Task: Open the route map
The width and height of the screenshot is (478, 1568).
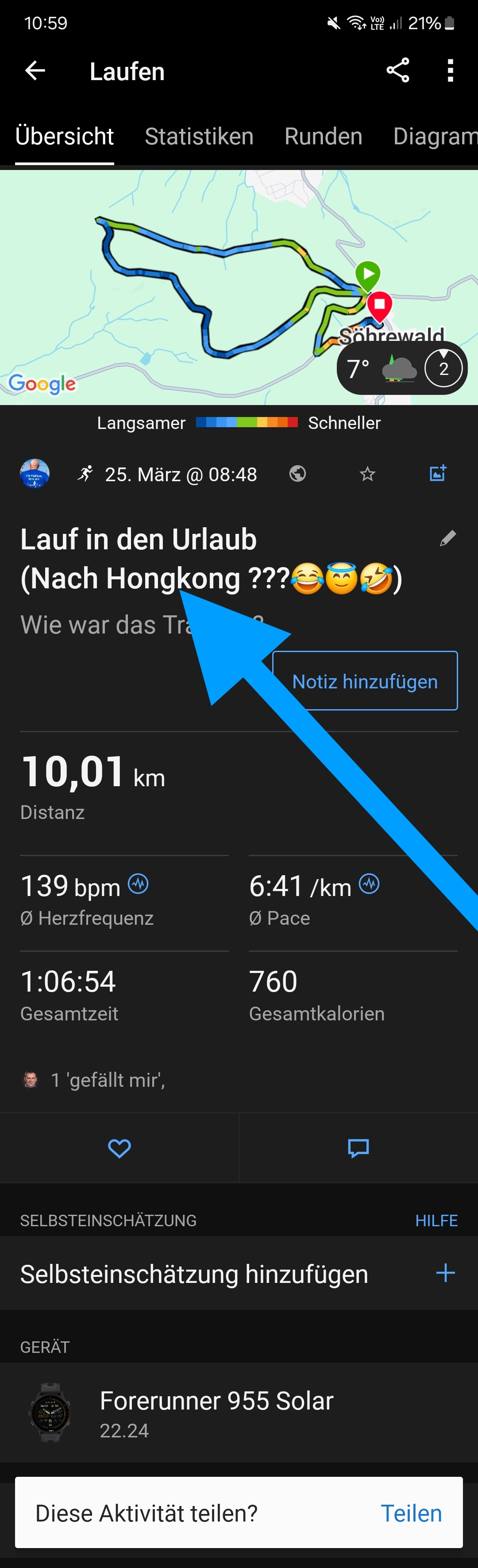Action: pyautogui.click(x=183, y=286)
